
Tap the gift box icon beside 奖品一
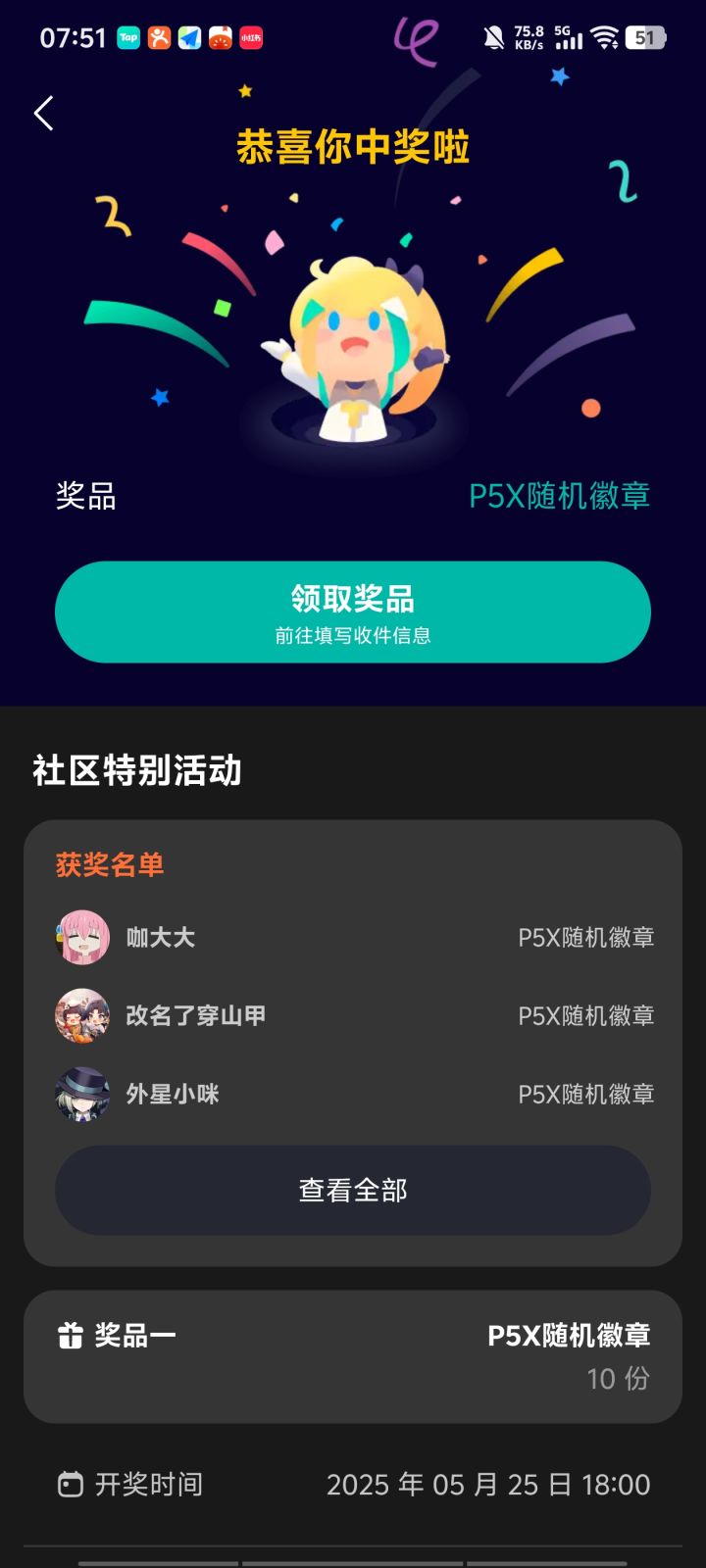(69, 1335)
